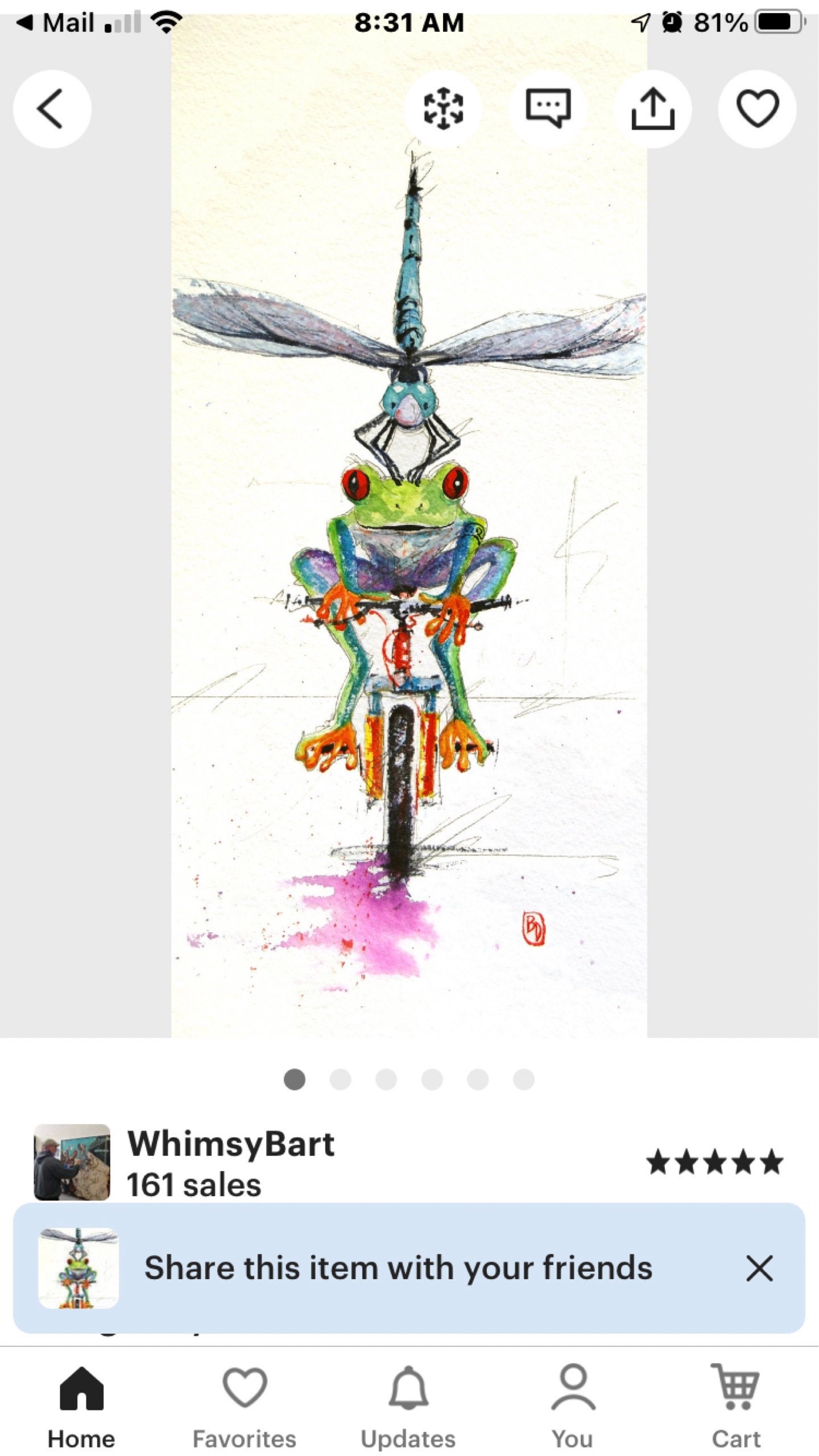Open the Updates tab
This screenshot has height=1456, width=819.
coord(408,1408)
